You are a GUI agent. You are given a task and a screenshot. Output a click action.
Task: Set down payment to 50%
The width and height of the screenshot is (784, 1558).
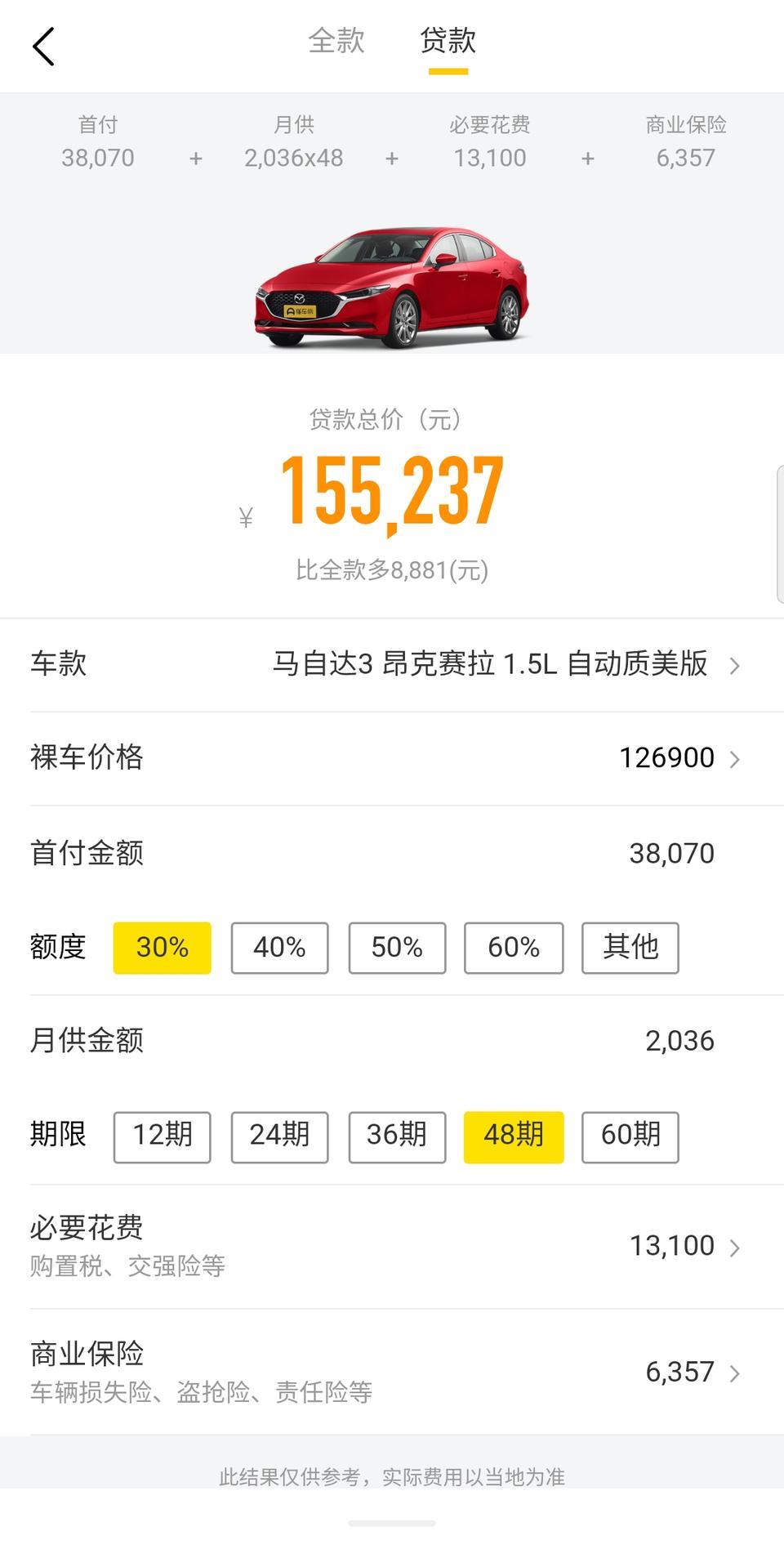coord(397,948)
